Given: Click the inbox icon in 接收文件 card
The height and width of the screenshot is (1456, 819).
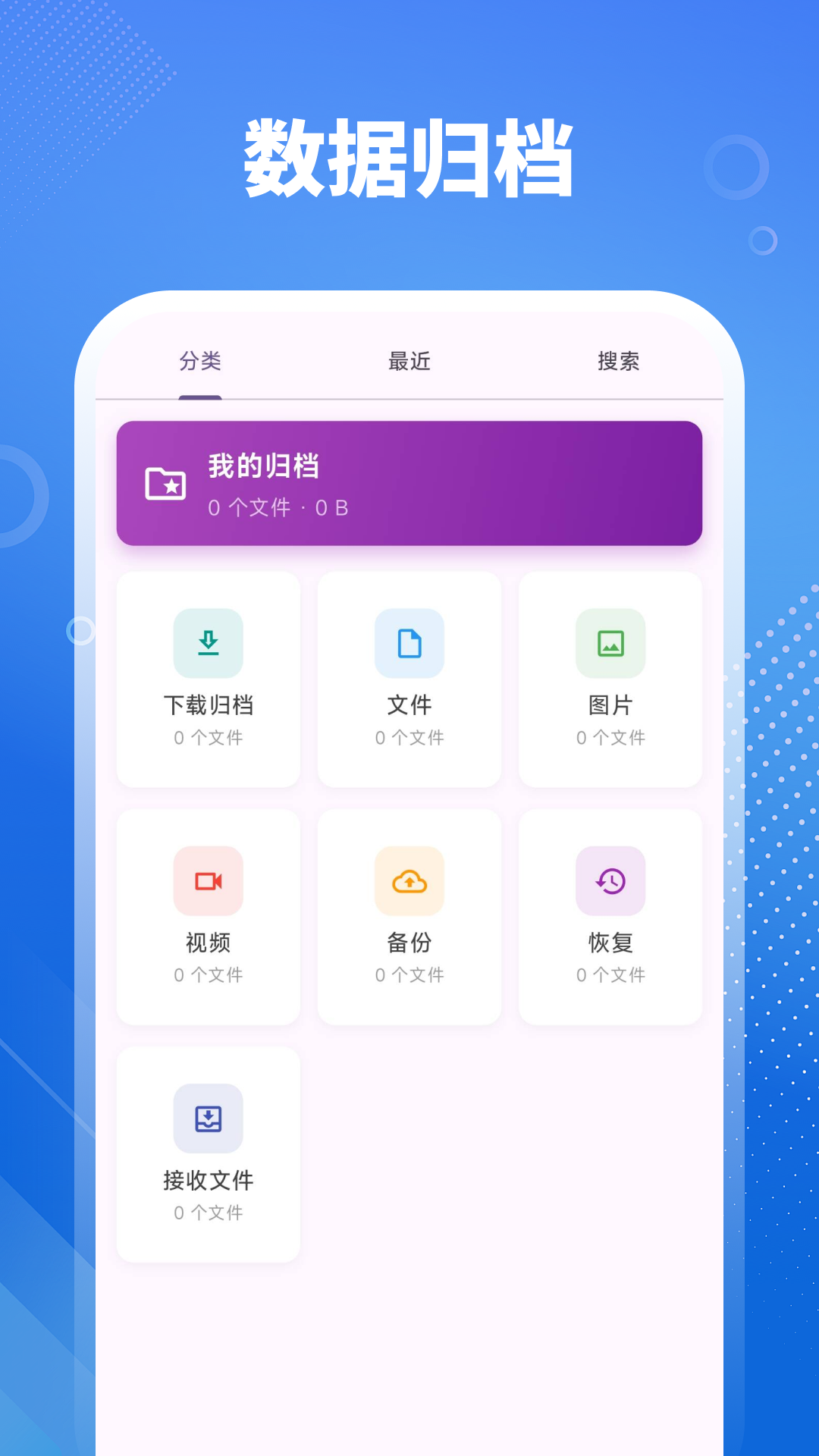Looking at the screenshot, I should [208, 1117].
